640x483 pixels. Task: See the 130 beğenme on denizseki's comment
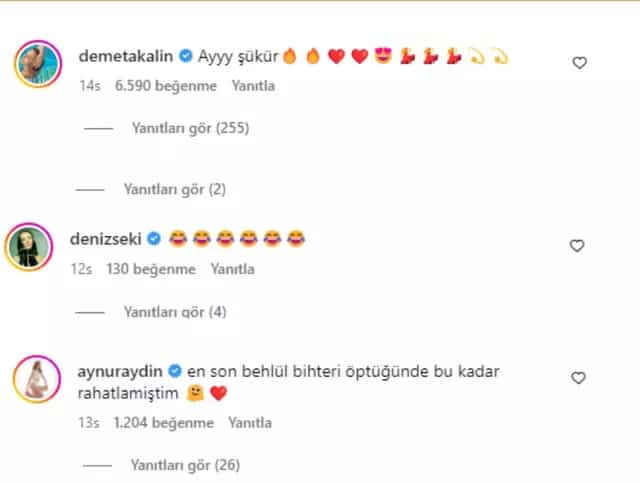156,269
